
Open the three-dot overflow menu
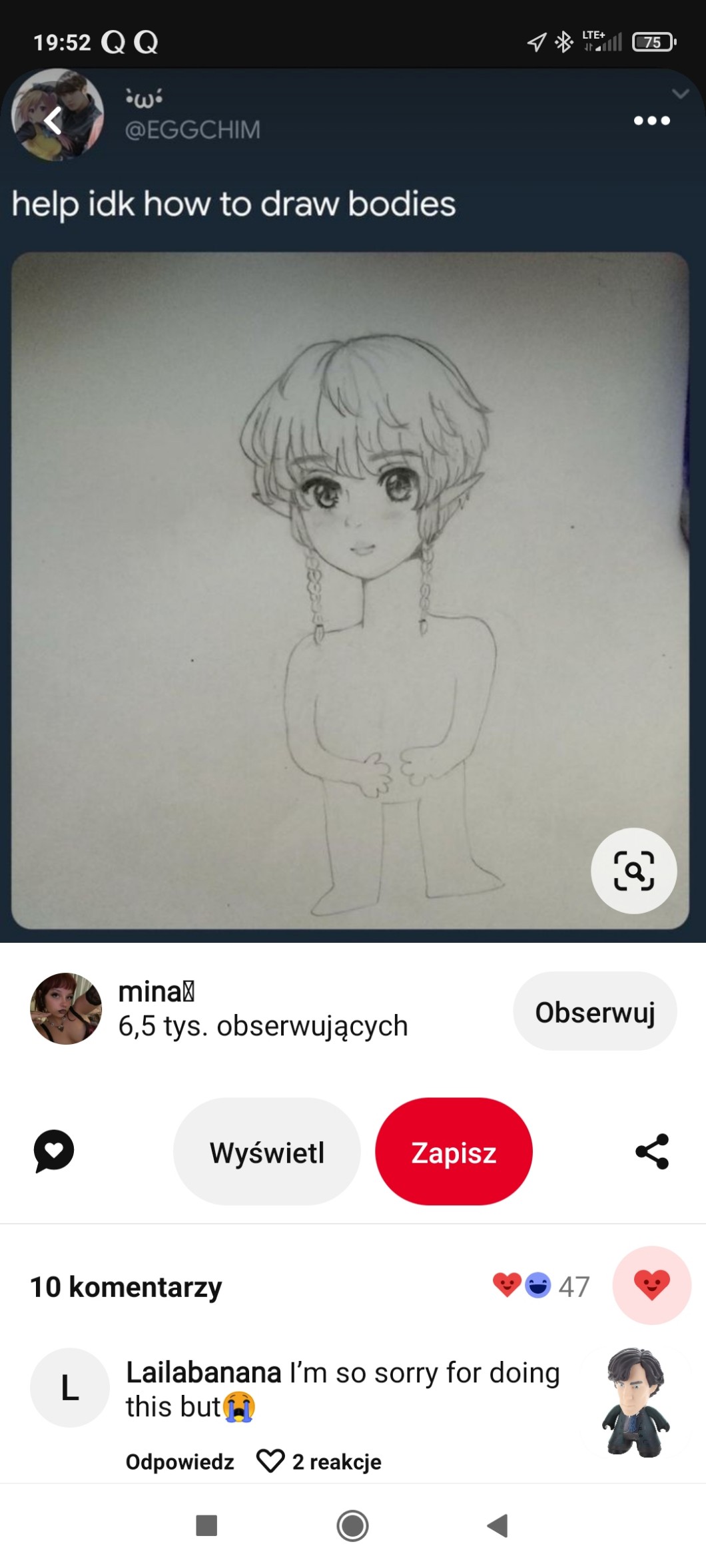click(651, 121)
